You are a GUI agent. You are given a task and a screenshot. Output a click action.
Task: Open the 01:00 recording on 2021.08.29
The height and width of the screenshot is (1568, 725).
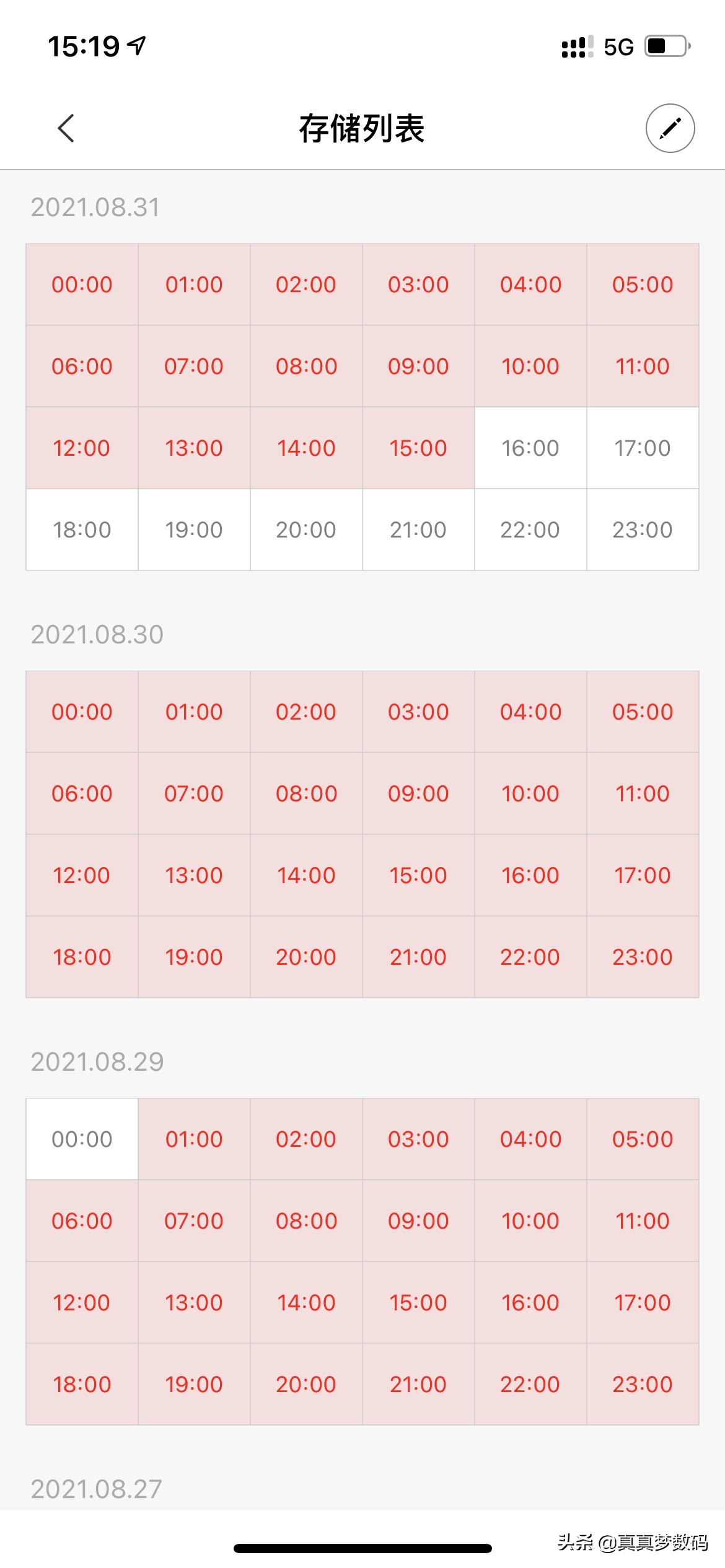pyautogui.click(x=194, y=1139)
